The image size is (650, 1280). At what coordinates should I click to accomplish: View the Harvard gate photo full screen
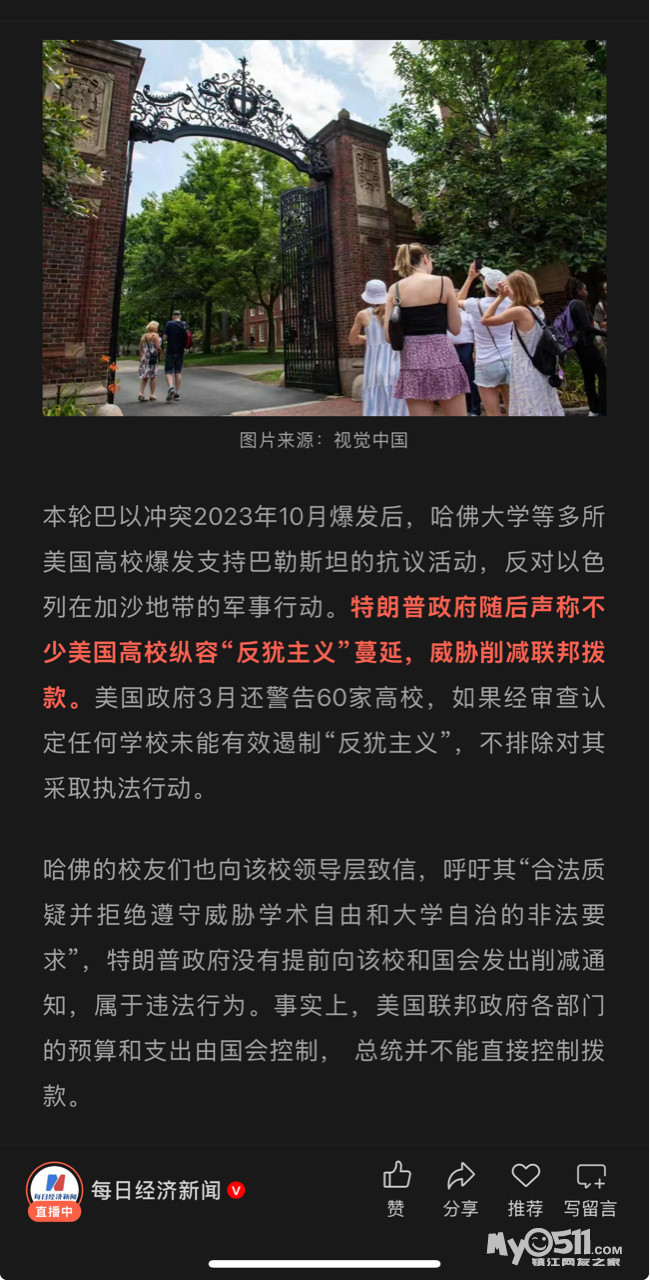(x=324, y=228)
